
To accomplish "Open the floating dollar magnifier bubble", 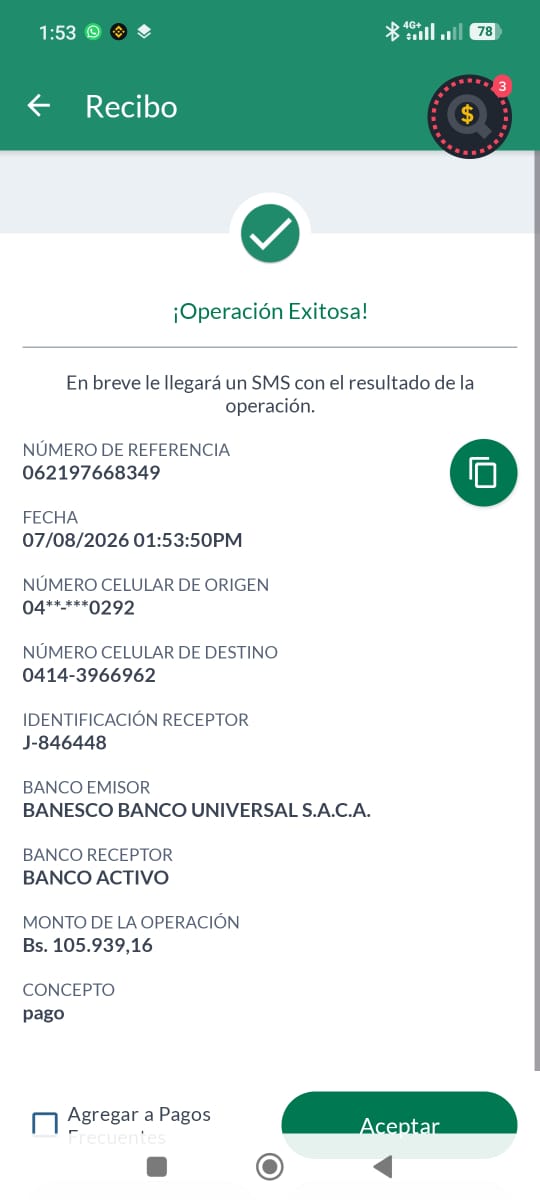I will coord(470,115).
